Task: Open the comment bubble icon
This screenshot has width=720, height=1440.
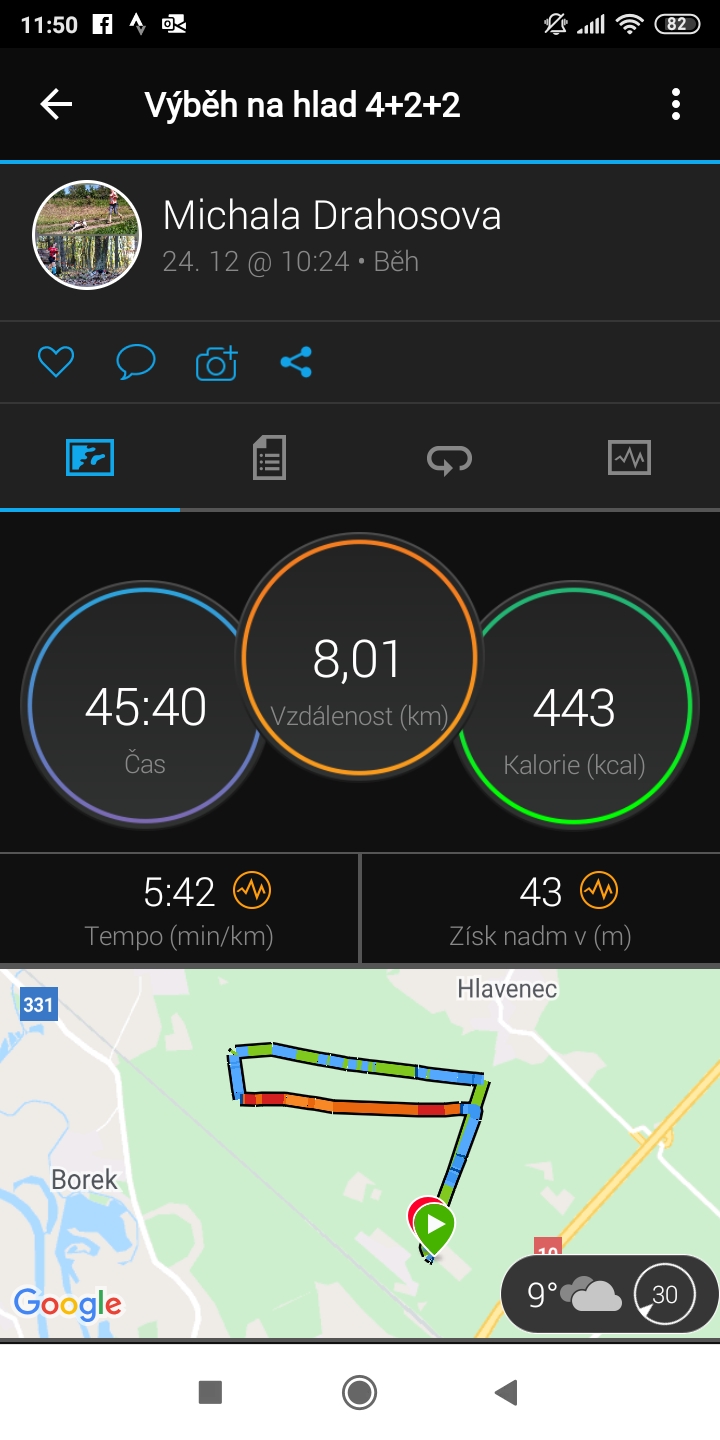Action: point(136,362)
